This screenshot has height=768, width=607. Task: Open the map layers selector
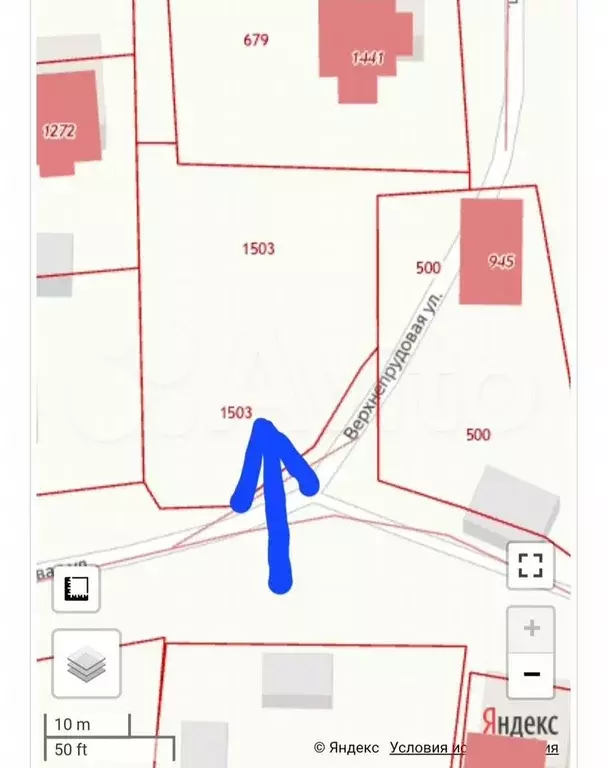tap(86, 663)
